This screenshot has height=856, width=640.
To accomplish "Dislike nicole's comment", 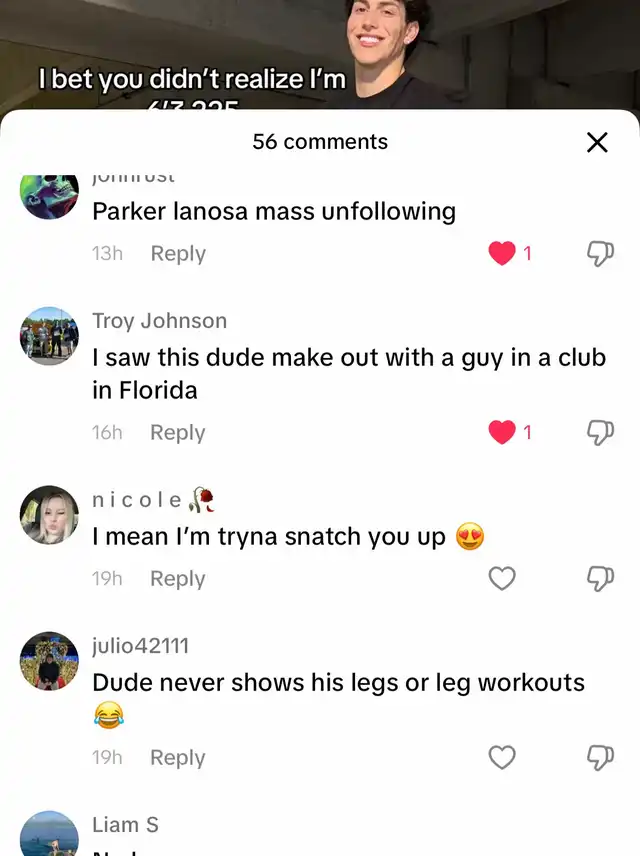I will pos(599,579).
